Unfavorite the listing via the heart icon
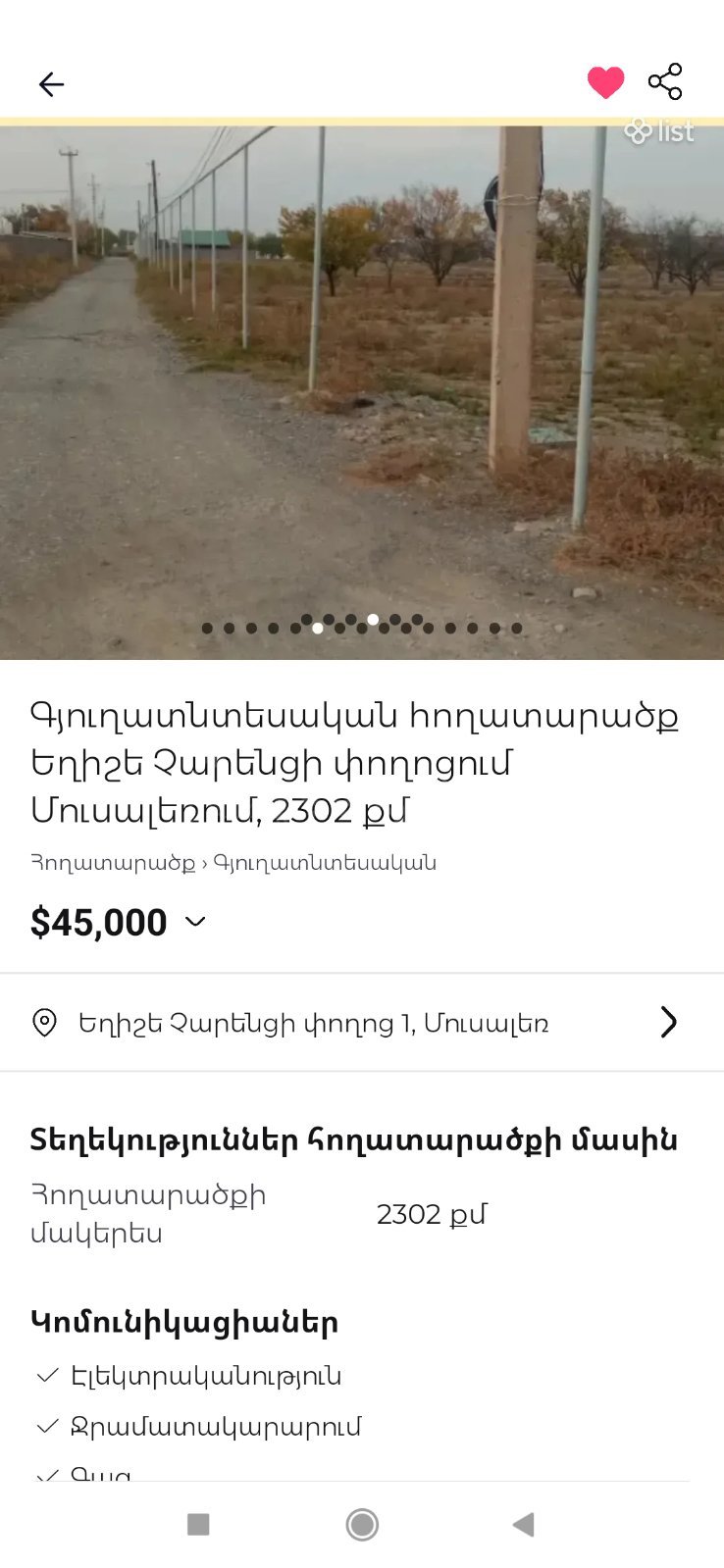The height and width of the screenshot is (1568, 724). click(606, 82)
